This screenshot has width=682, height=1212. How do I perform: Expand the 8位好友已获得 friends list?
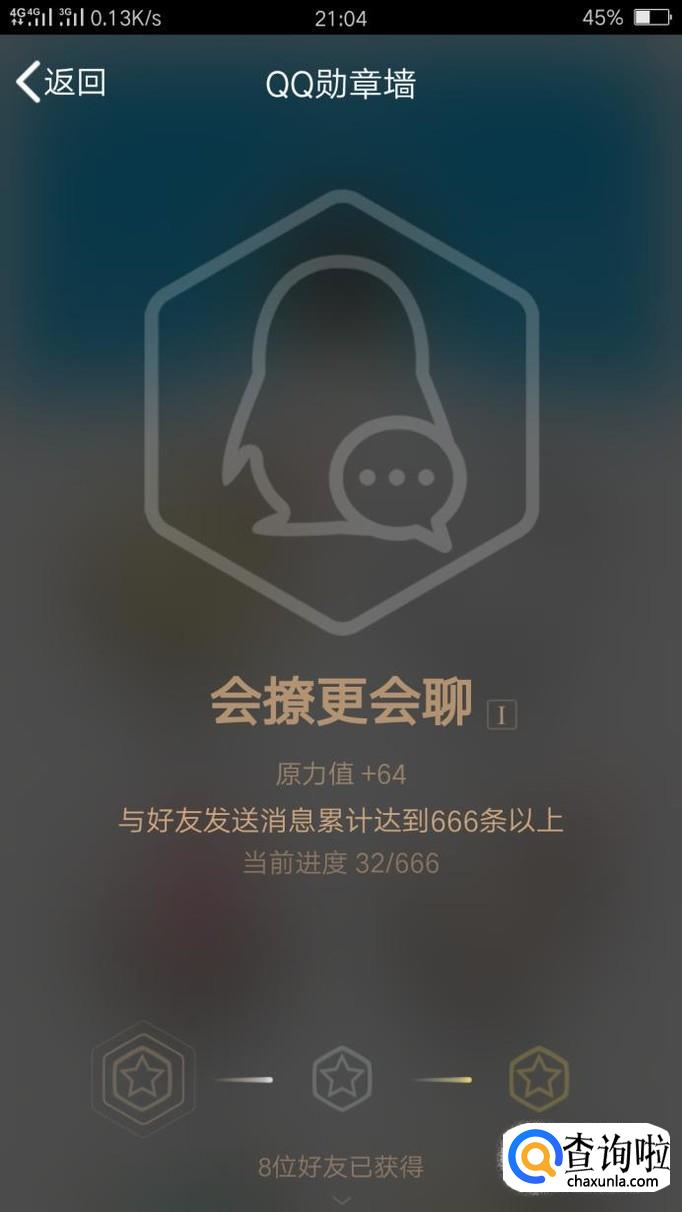(341, 1176)
